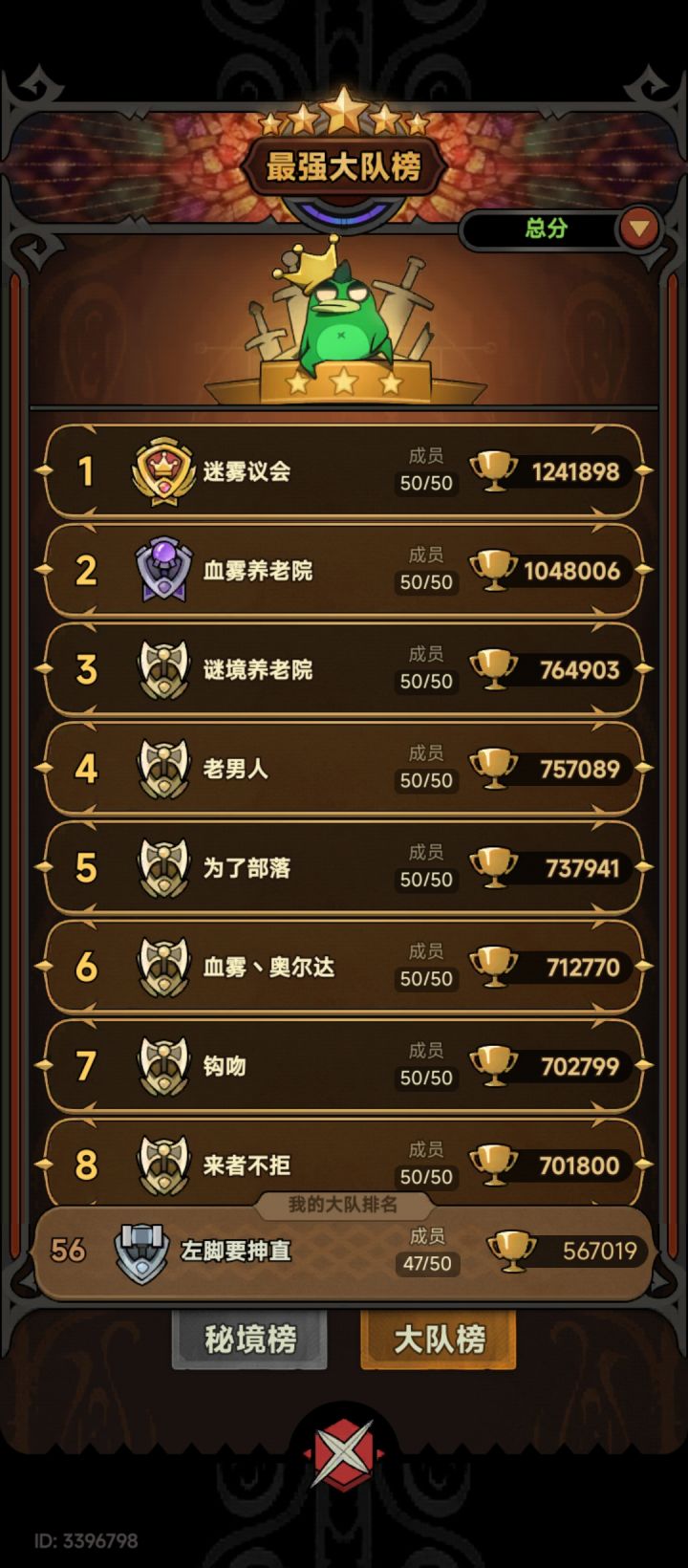The height and width of the screenshot is (1568, 688).
Task: Select the 迷雾议会 guild emblem badge
Action: (162, 470)
